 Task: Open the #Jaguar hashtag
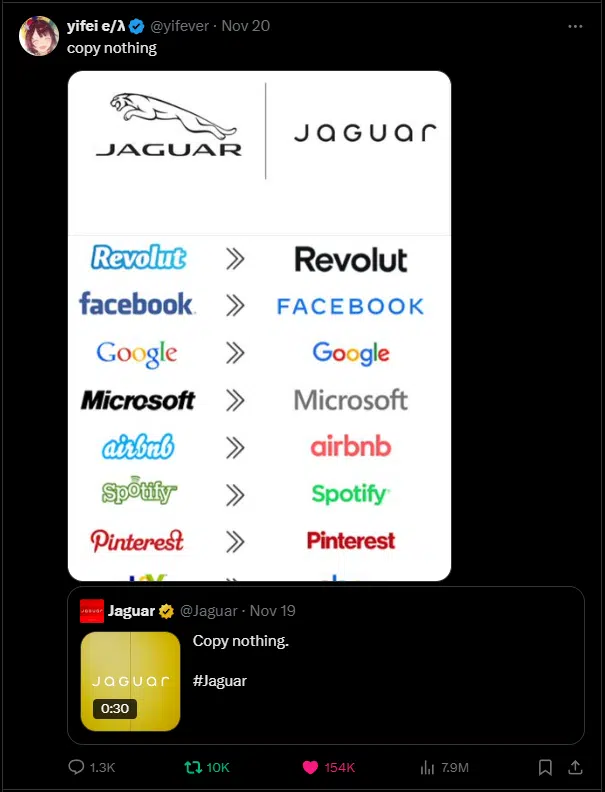pos(219,681)
